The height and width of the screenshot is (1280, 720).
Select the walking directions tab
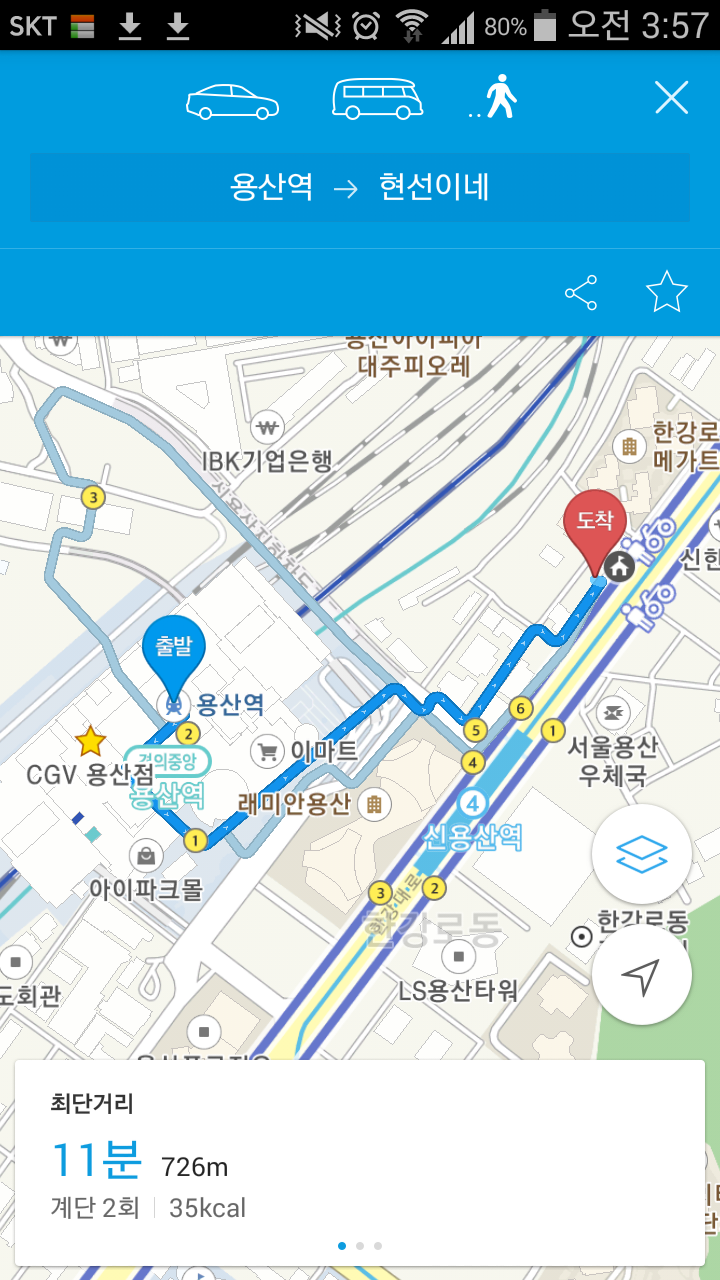coord(500,99)
